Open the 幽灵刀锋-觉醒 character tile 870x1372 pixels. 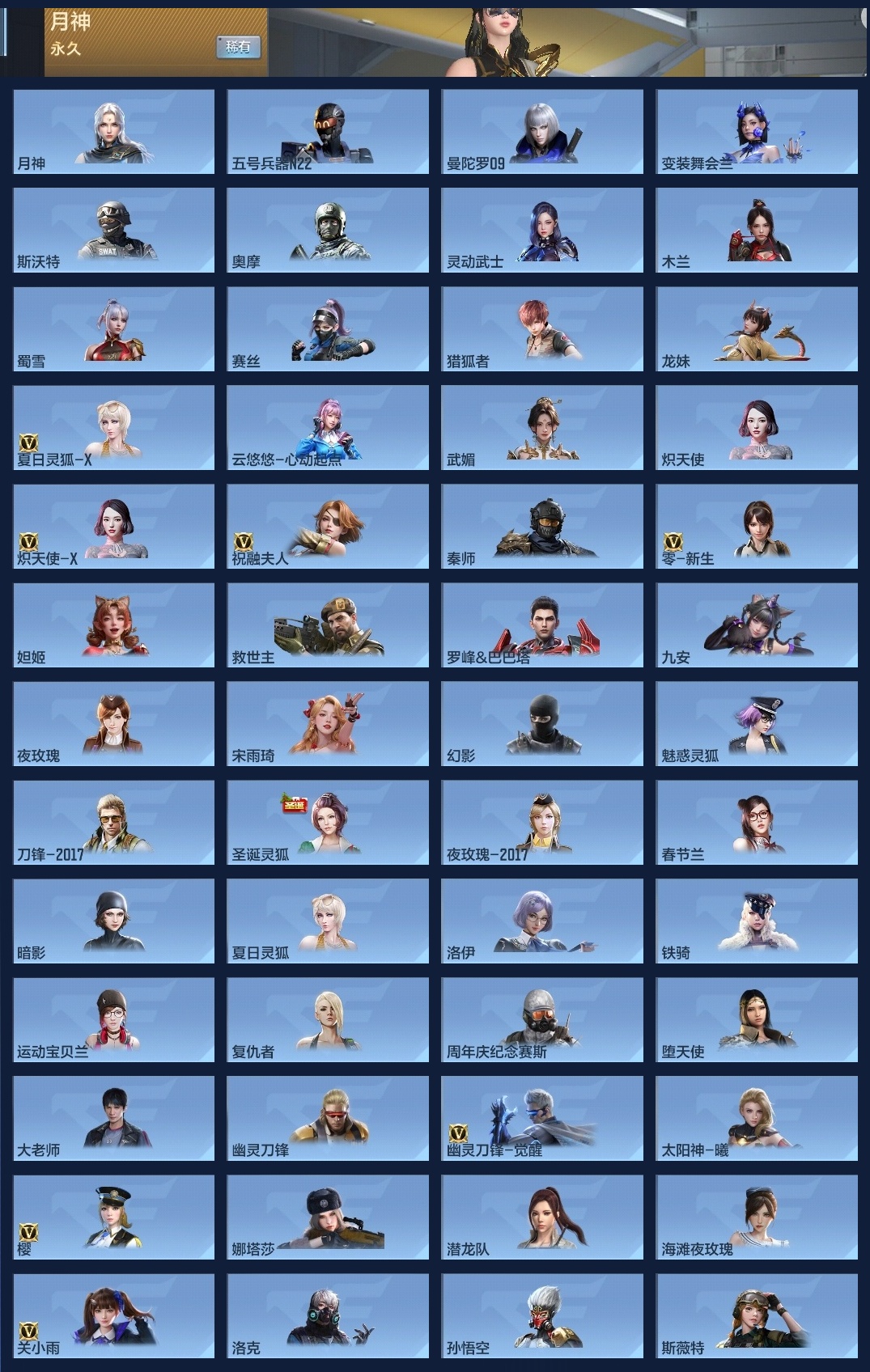click(542, 1119)
